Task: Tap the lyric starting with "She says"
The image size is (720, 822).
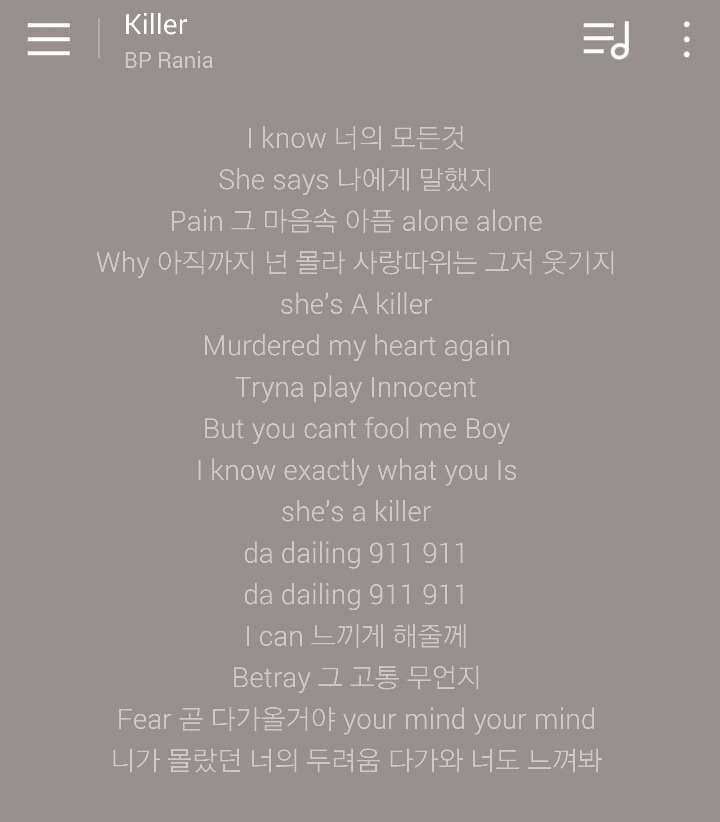Action: 356,179
